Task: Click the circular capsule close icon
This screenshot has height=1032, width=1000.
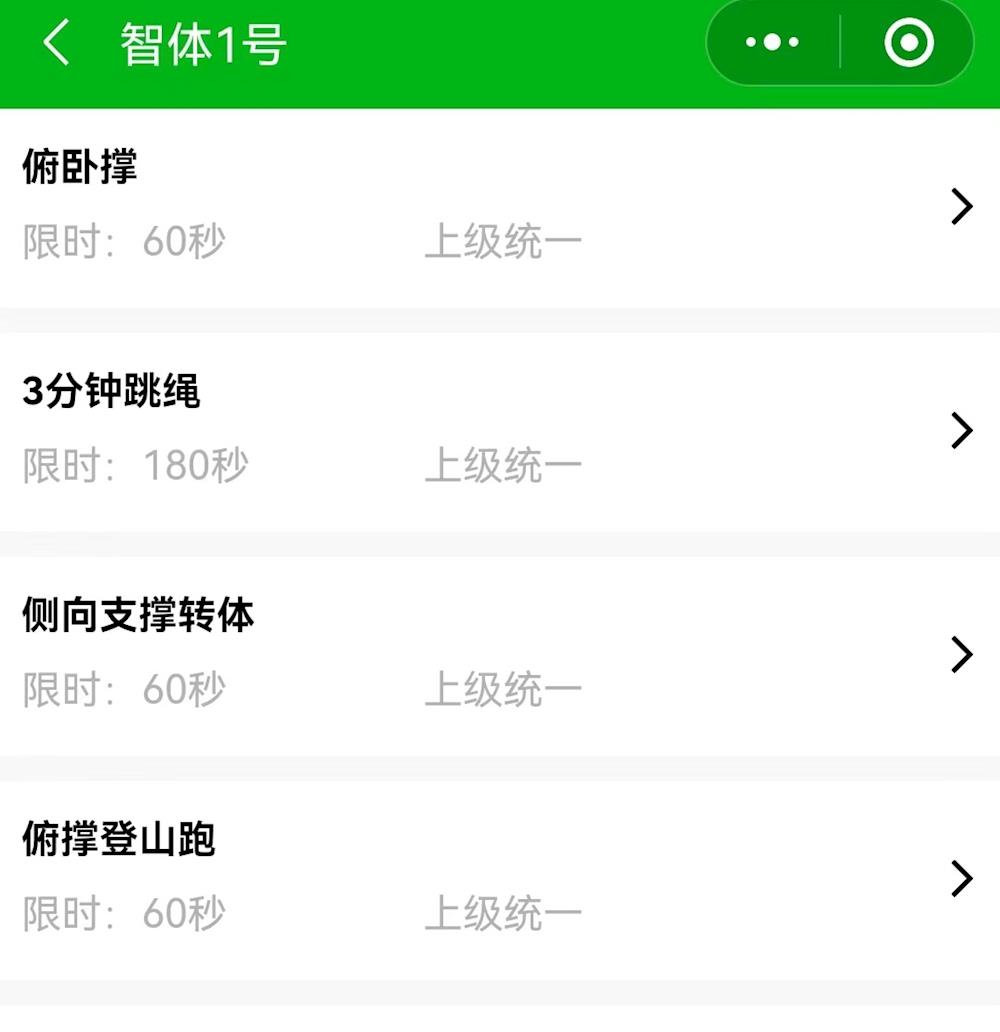Action: 908,42
